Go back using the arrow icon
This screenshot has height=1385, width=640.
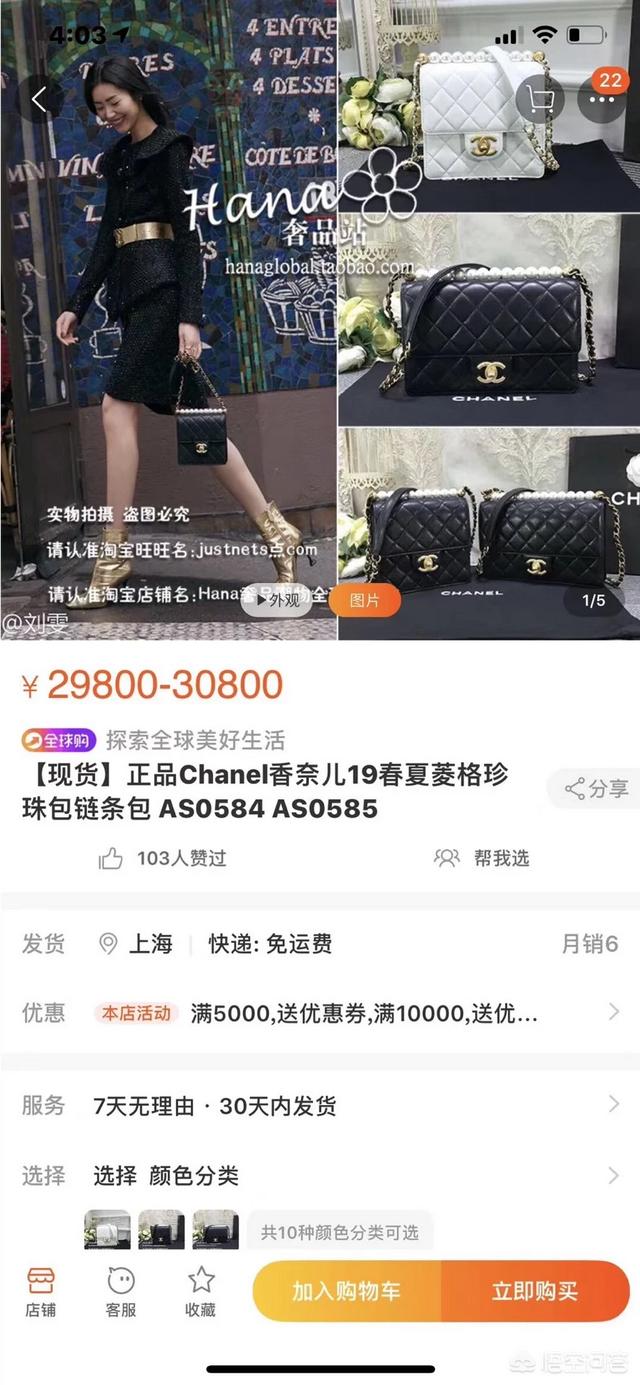40,99
